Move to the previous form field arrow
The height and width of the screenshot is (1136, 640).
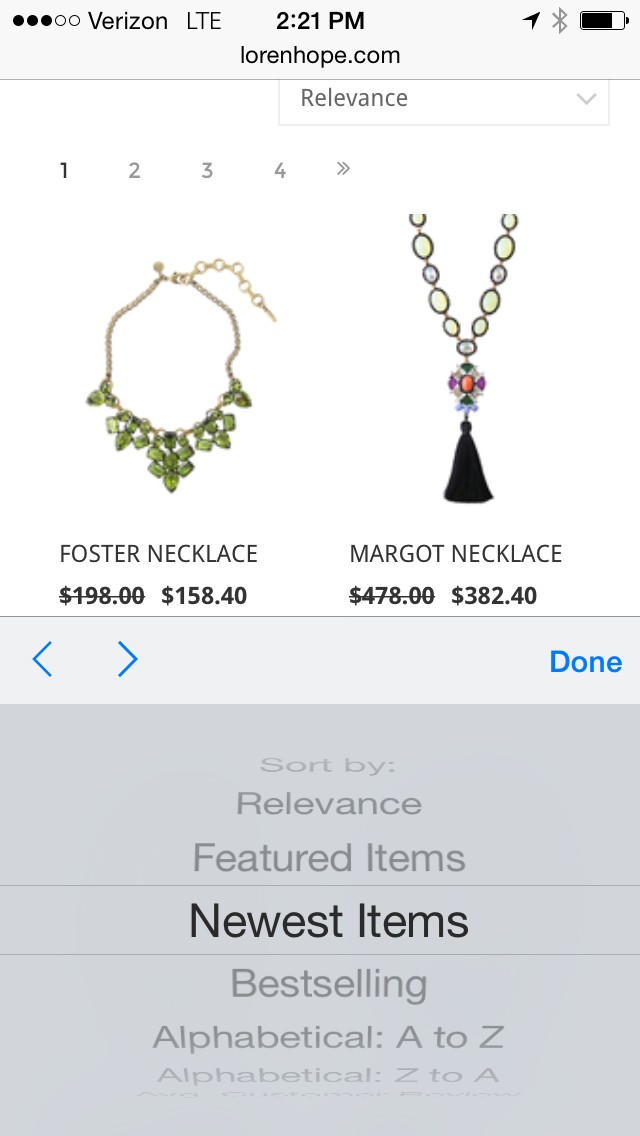coord(42,660)
